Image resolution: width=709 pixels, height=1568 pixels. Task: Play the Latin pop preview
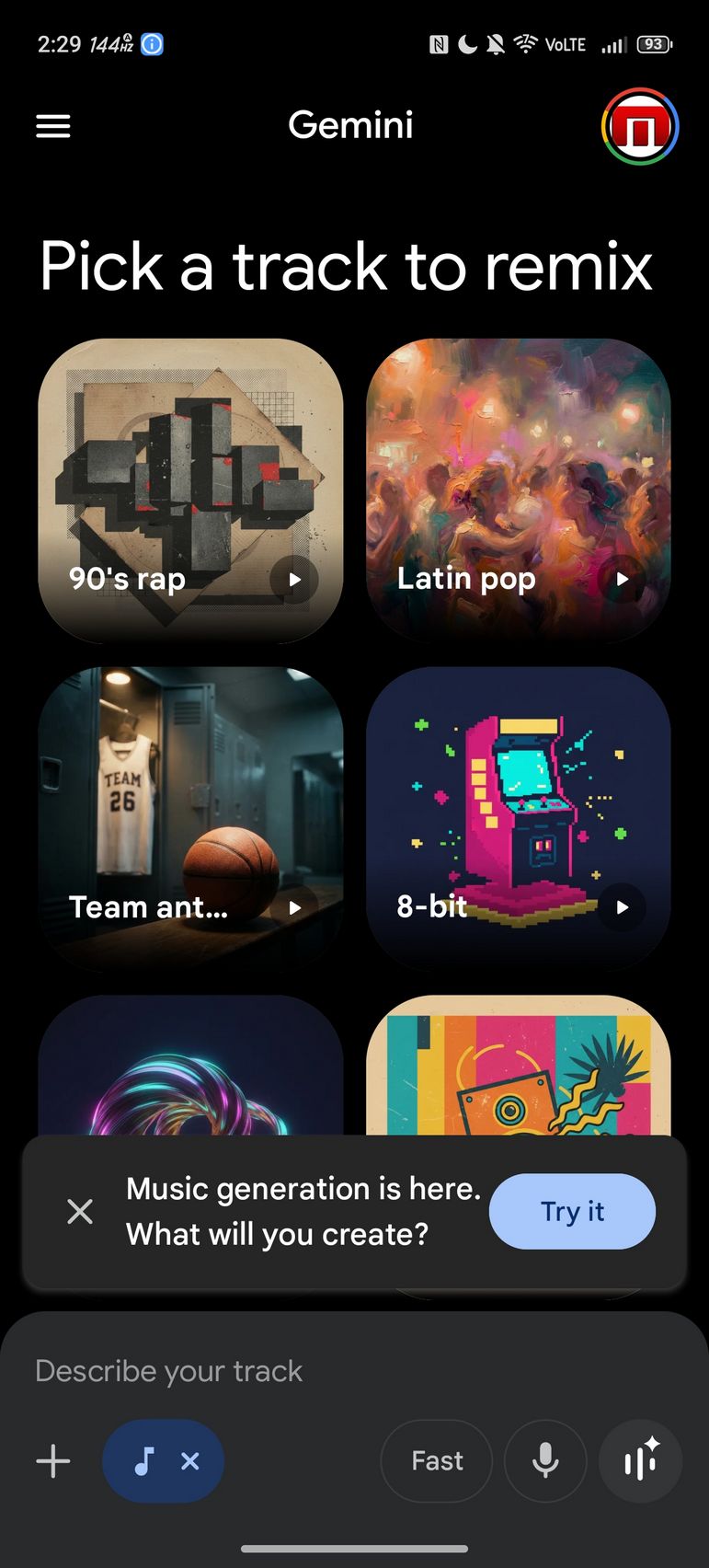point(623,580)
